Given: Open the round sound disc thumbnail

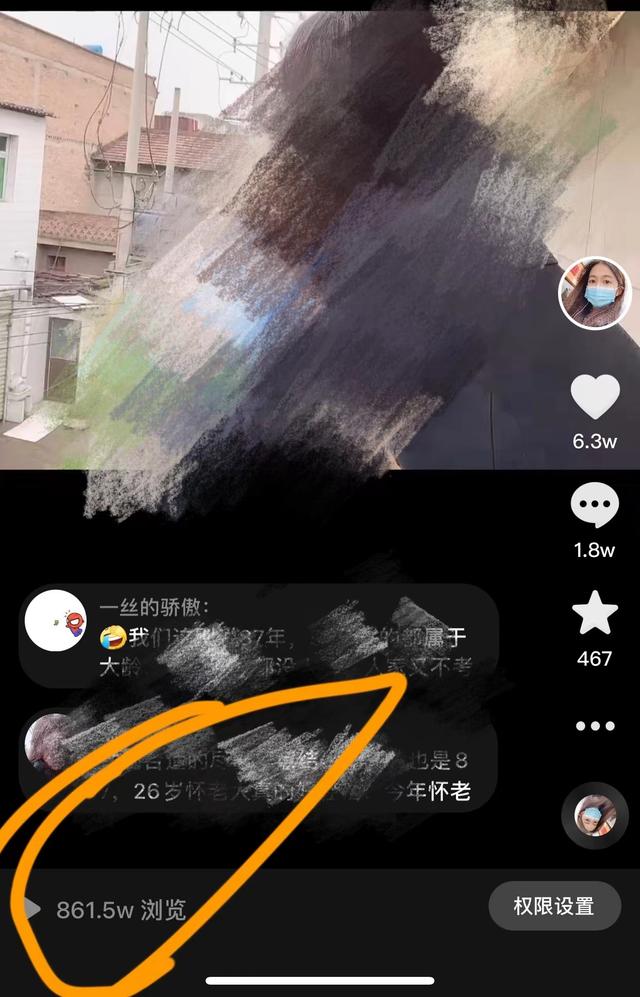Looking at the screenshot, I should pyautogui.click(x=595, y=815).
